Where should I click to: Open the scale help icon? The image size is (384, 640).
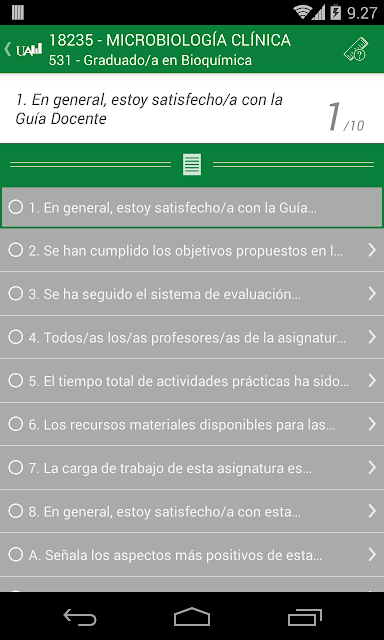pos(356,49)
